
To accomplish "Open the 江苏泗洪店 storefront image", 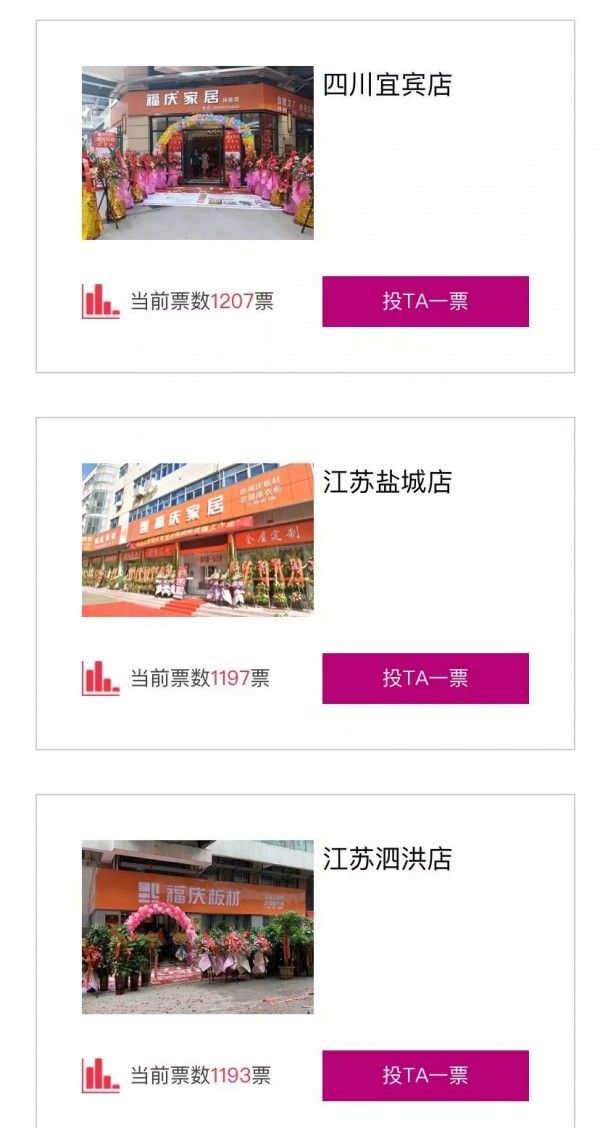I will [x=197, y=926].
